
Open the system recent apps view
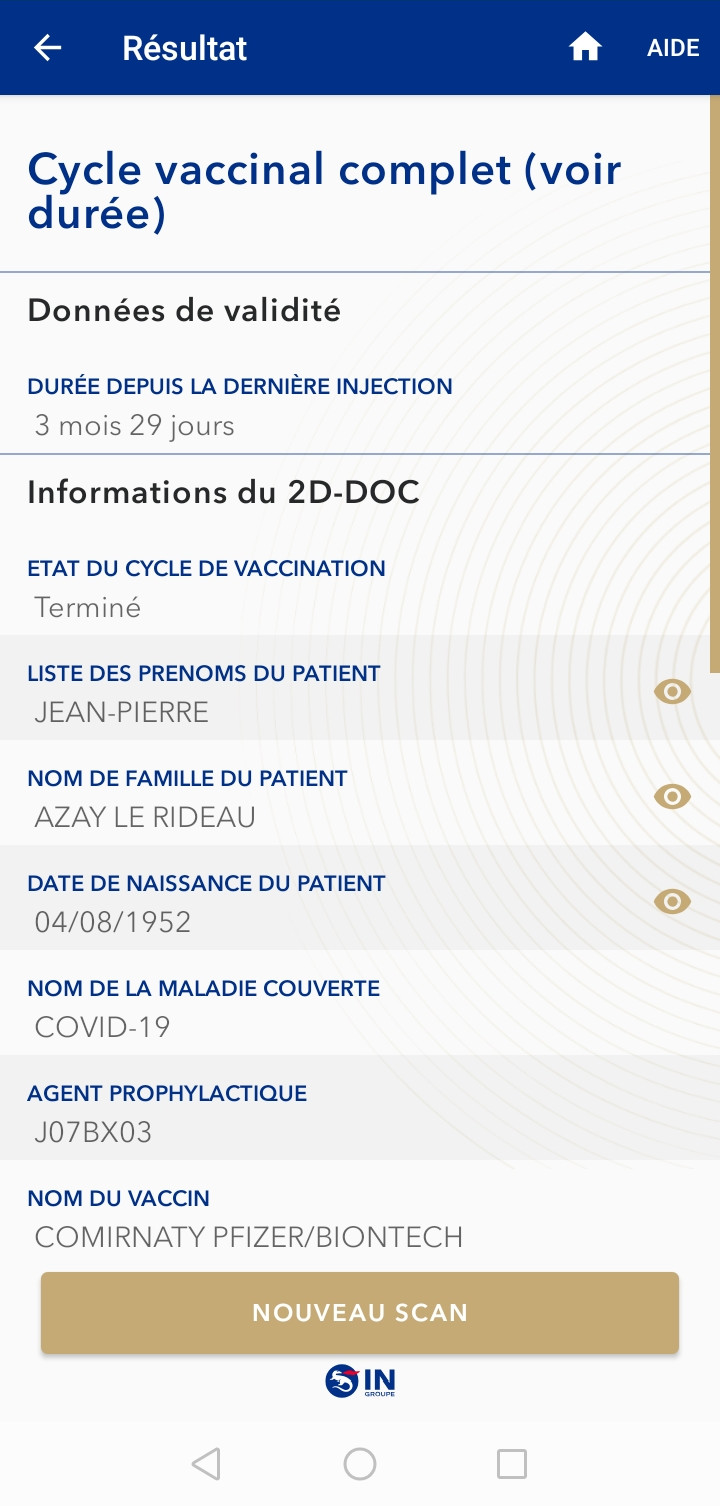[512, 1464]
